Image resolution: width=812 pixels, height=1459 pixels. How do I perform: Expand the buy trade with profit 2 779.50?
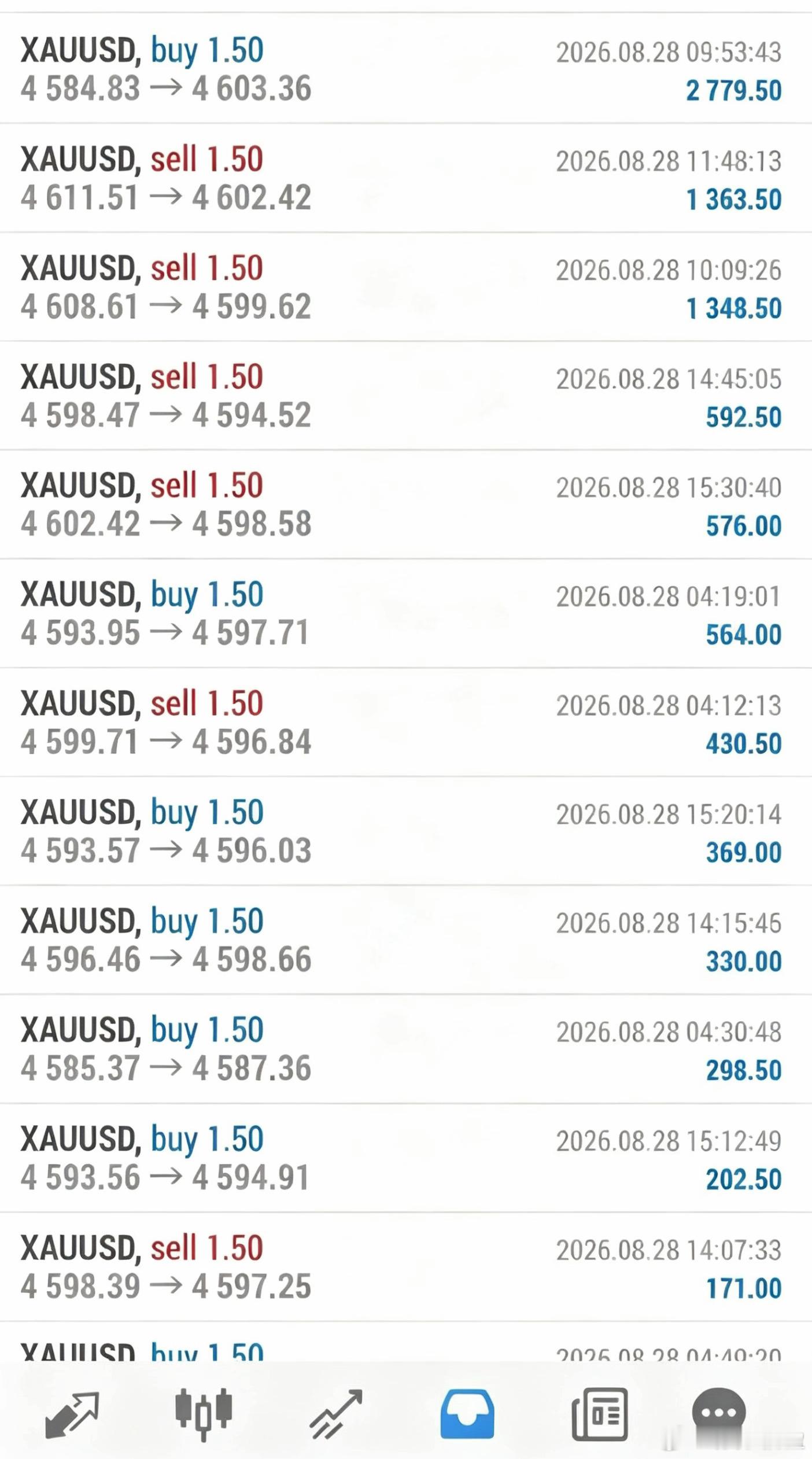tap(406, 69)
